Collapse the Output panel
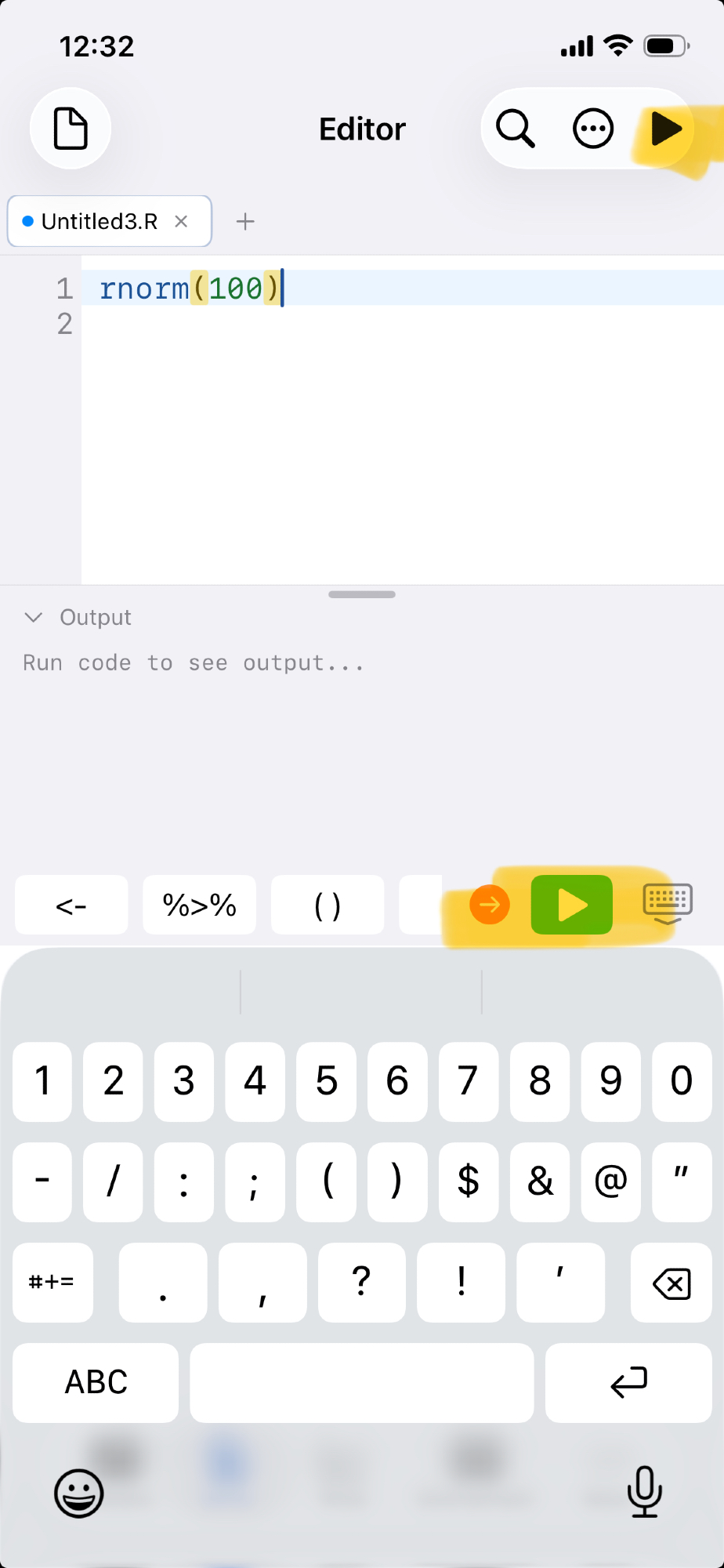 [x=33, y=618]
